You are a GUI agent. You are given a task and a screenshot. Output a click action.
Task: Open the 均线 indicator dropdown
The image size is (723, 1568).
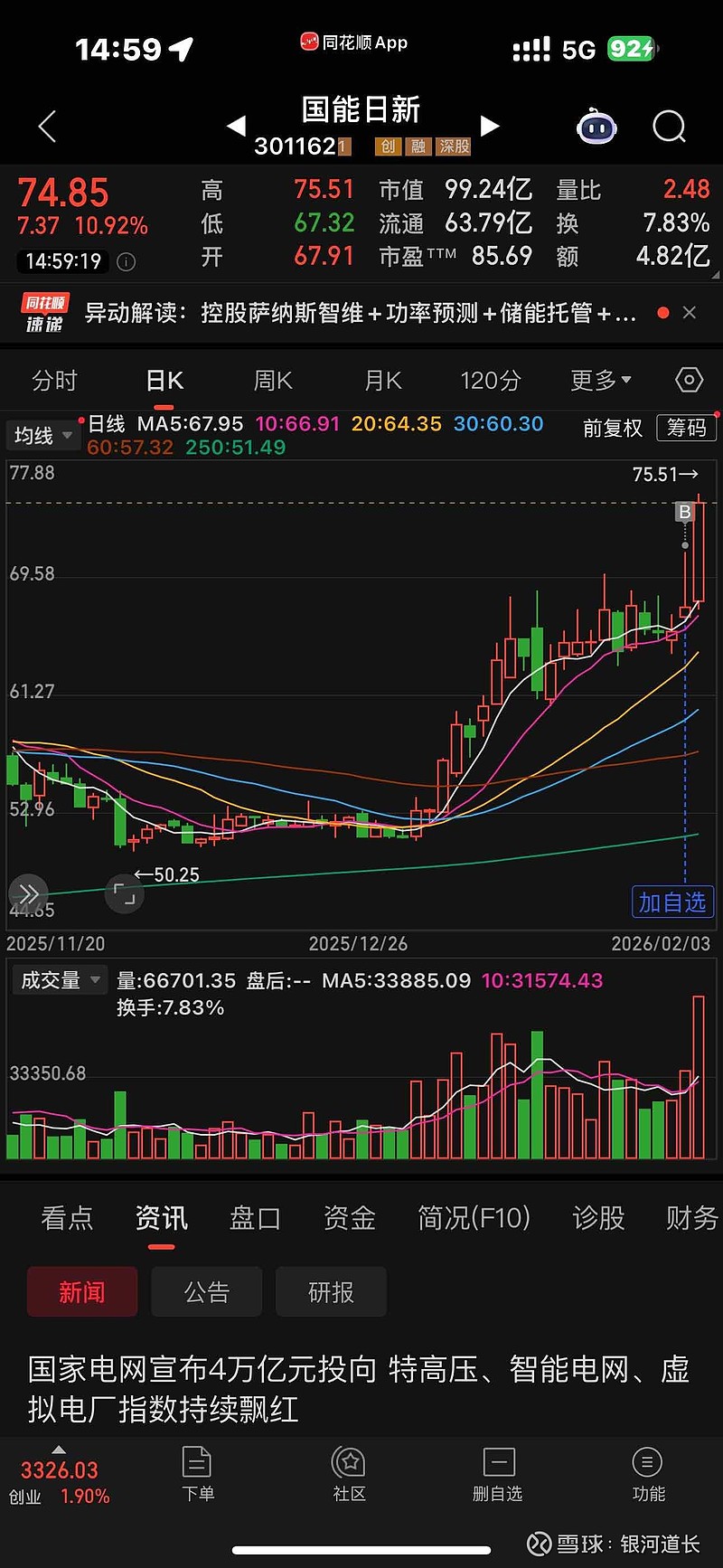[x=42, y=436]
